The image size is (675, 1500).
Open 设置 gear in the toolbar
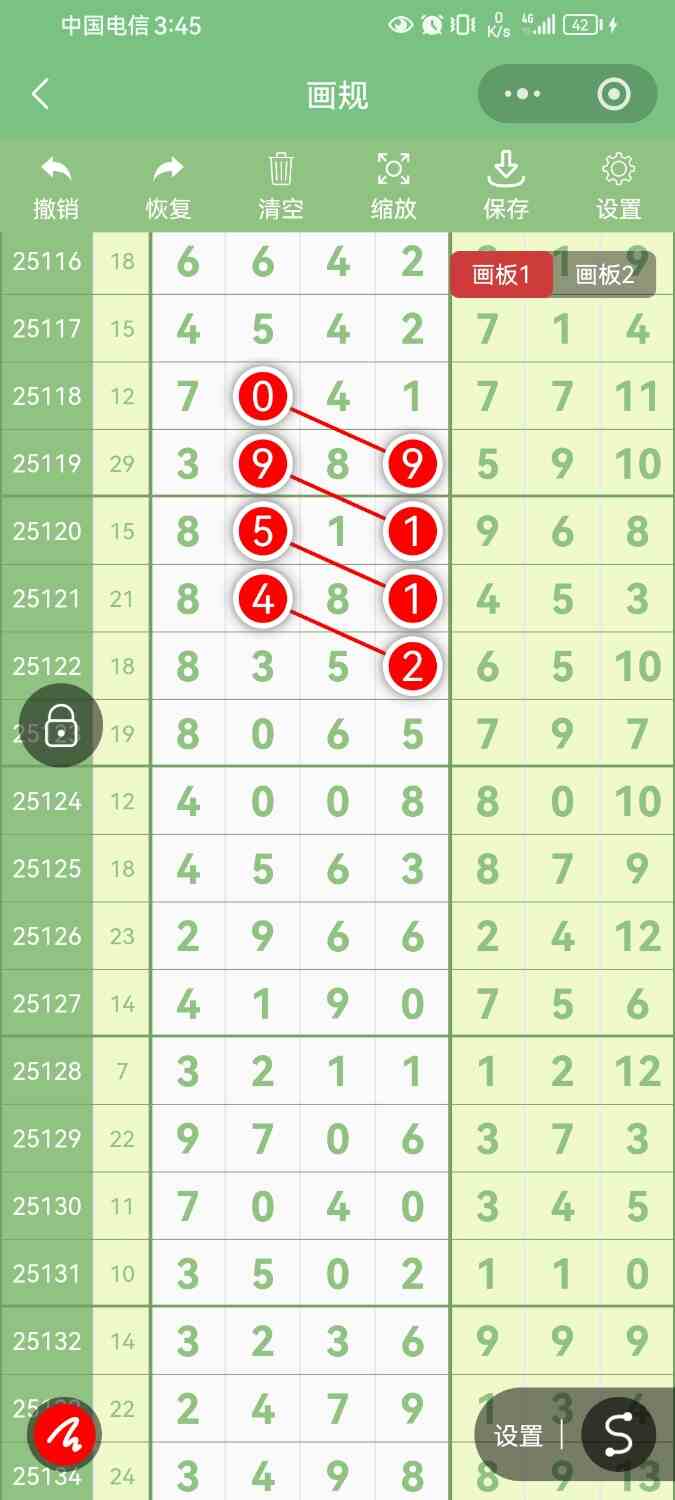pos(618,186)
